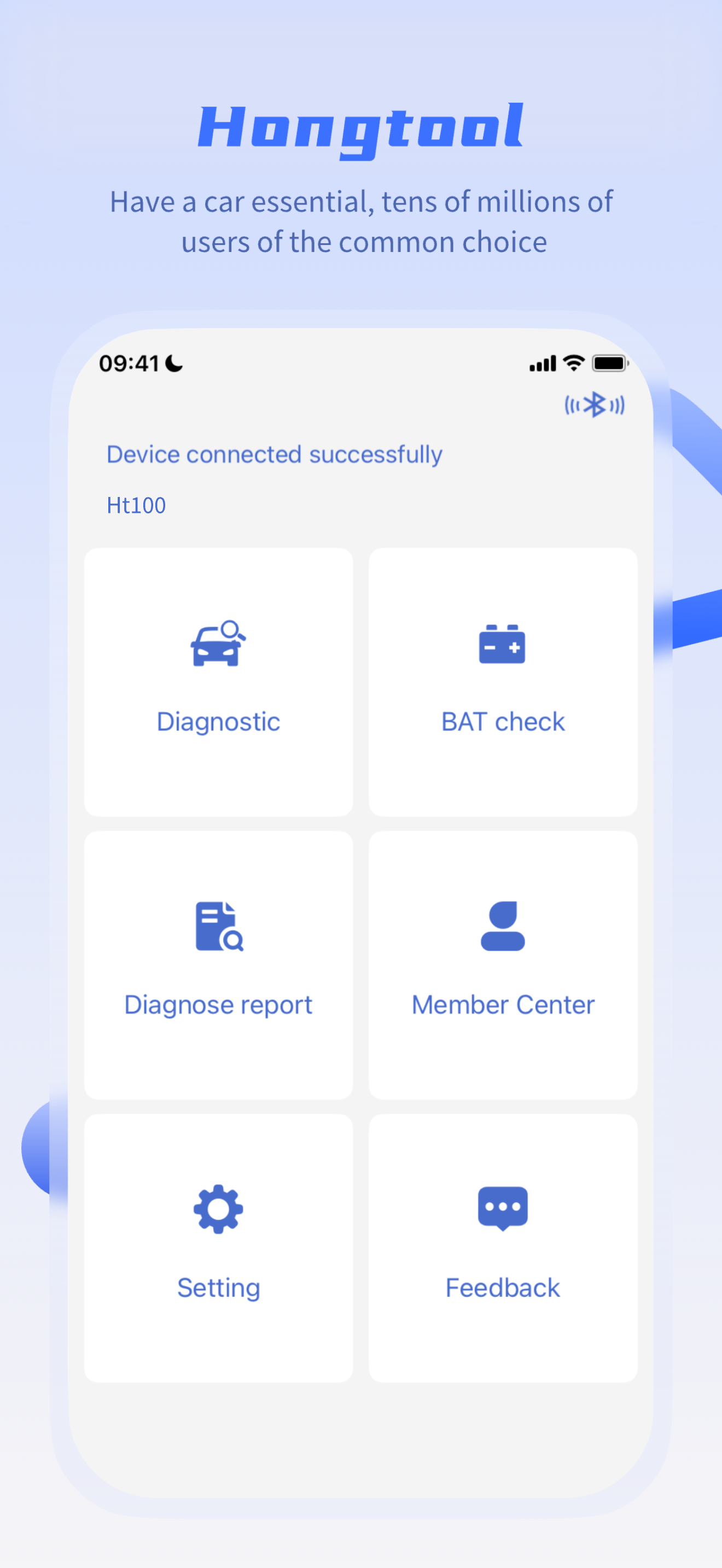Click the Bluetooth connectivity icon
This screenshot has height=1568, width=722.
coord(594,404)
